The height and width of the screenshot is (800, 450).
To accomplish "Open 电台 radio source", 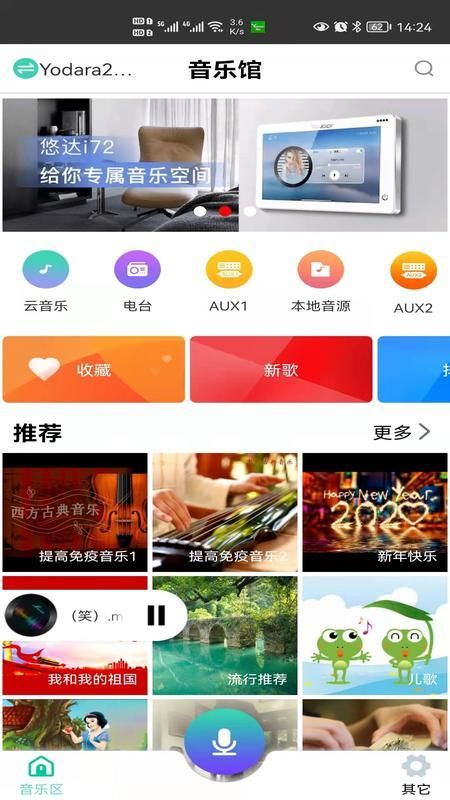I will click(x=137, y=282).
